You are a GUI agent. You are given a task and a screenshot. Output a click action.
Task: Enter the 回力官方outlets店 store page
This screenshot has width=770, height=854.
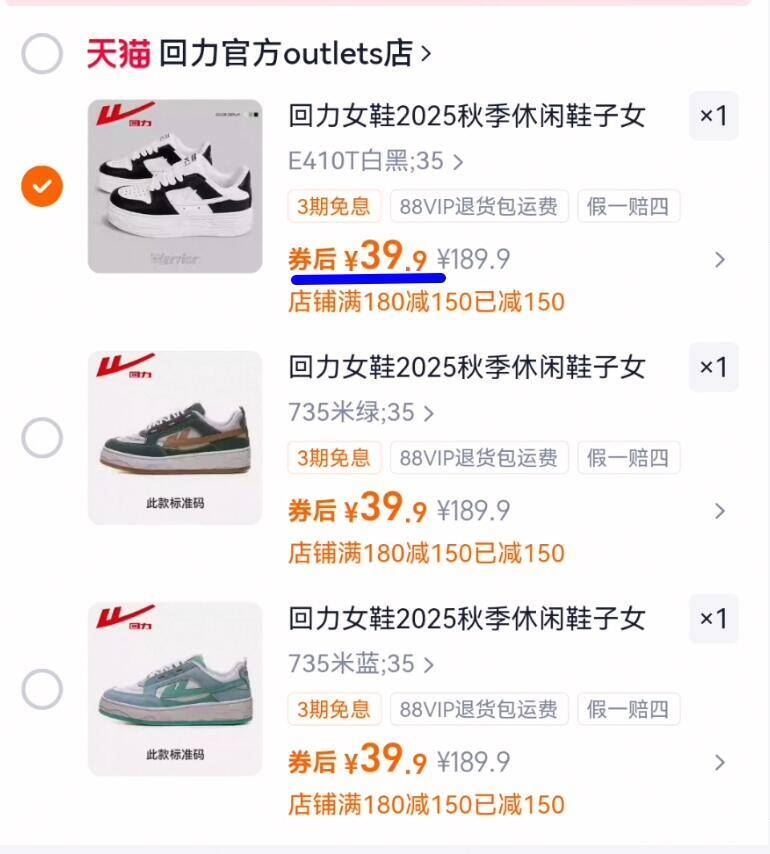tap(290, 54)
